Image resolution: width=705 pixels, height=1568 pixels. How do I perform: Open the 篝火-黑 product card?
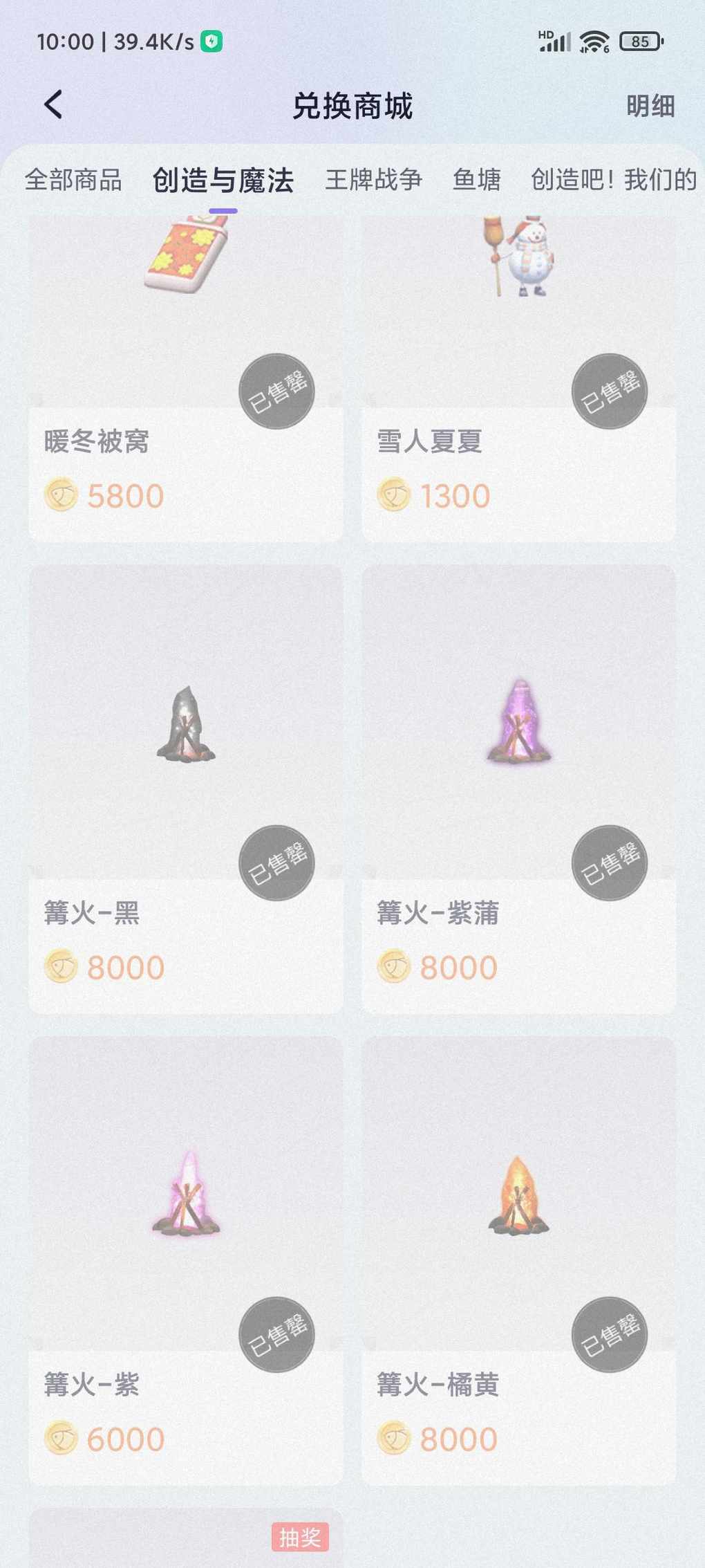tap(185, 788)
